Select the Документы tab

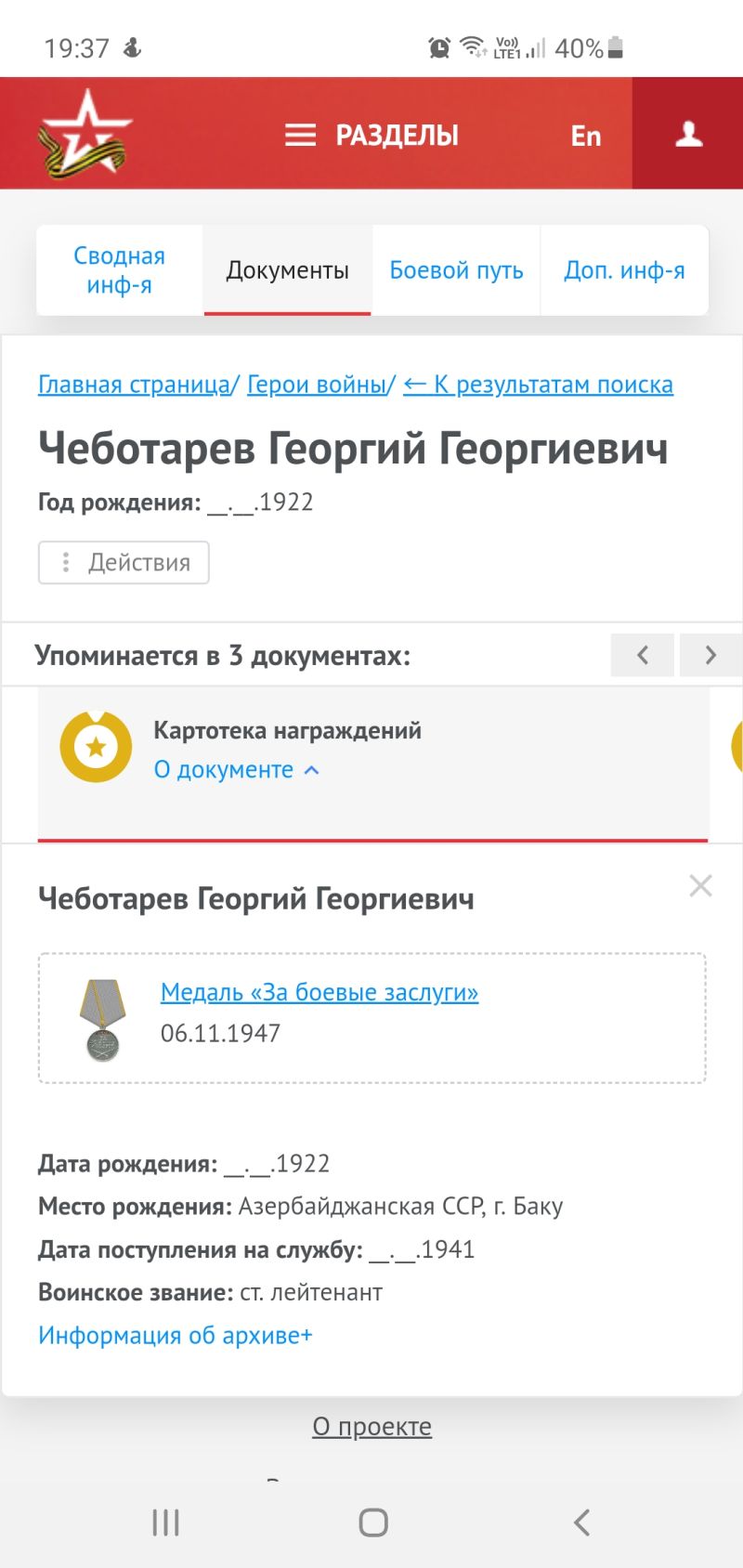[x=288, y=270]
